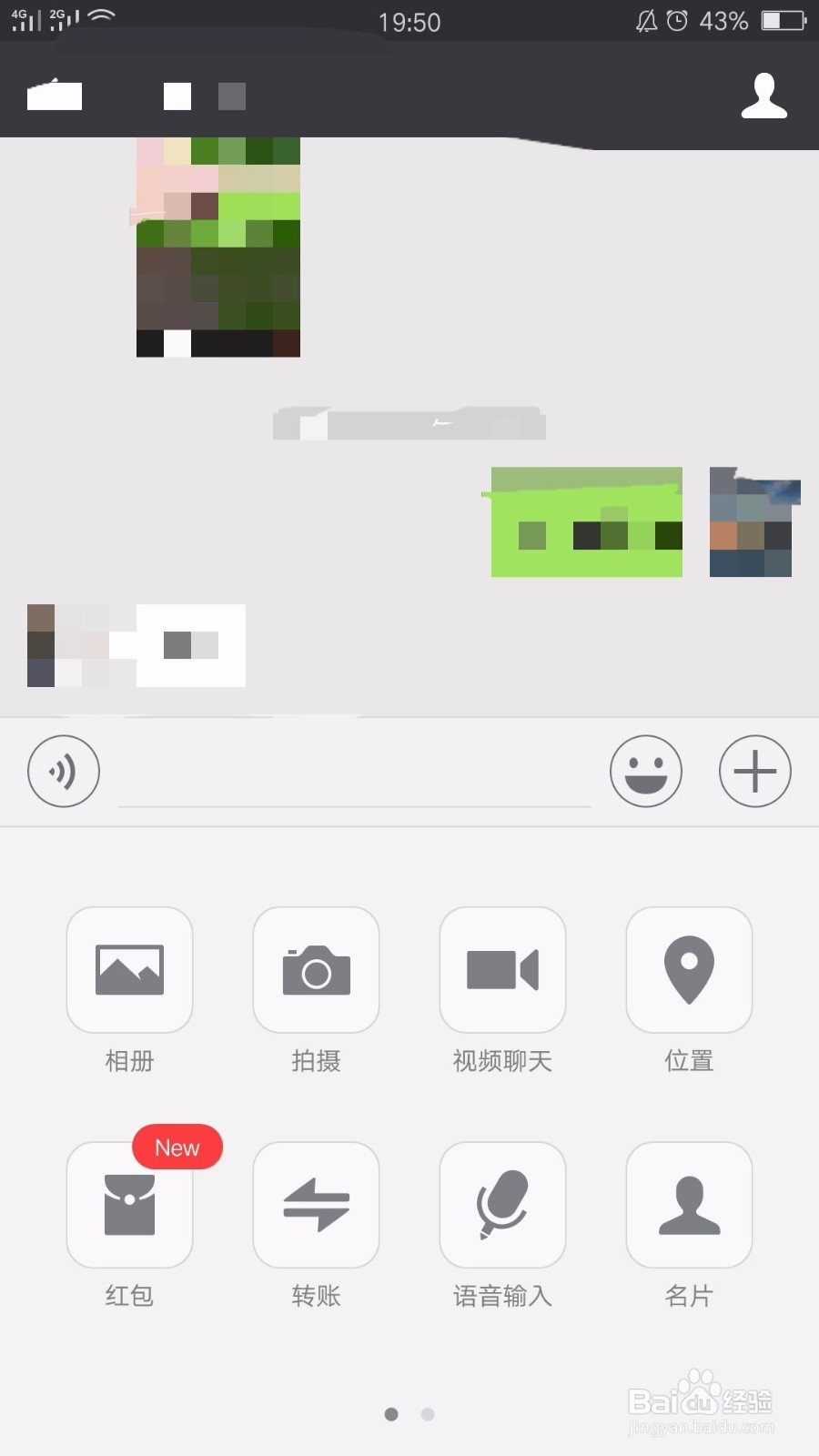
Task: Switch to the second attachment page dot
Action: 428,1414
